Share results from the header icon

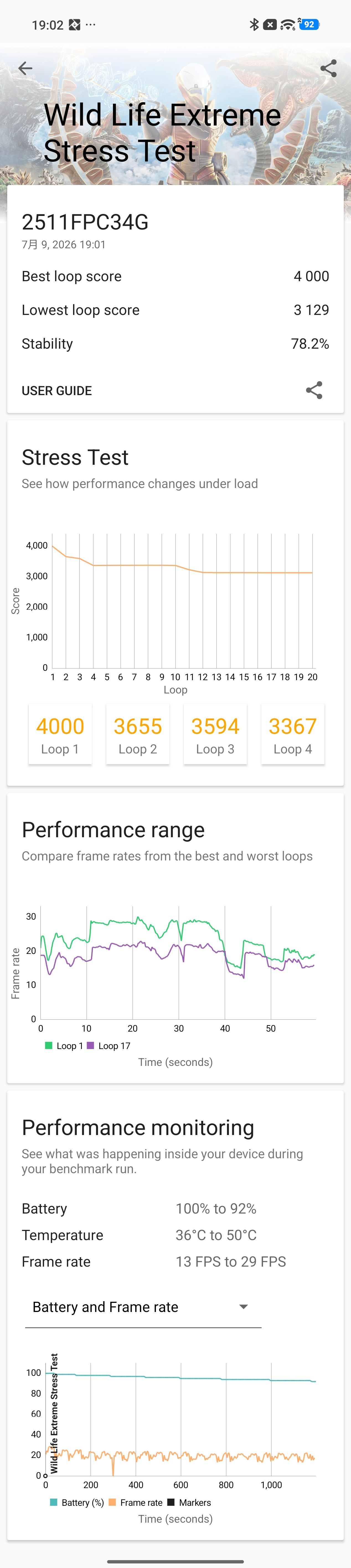point(329,68)
